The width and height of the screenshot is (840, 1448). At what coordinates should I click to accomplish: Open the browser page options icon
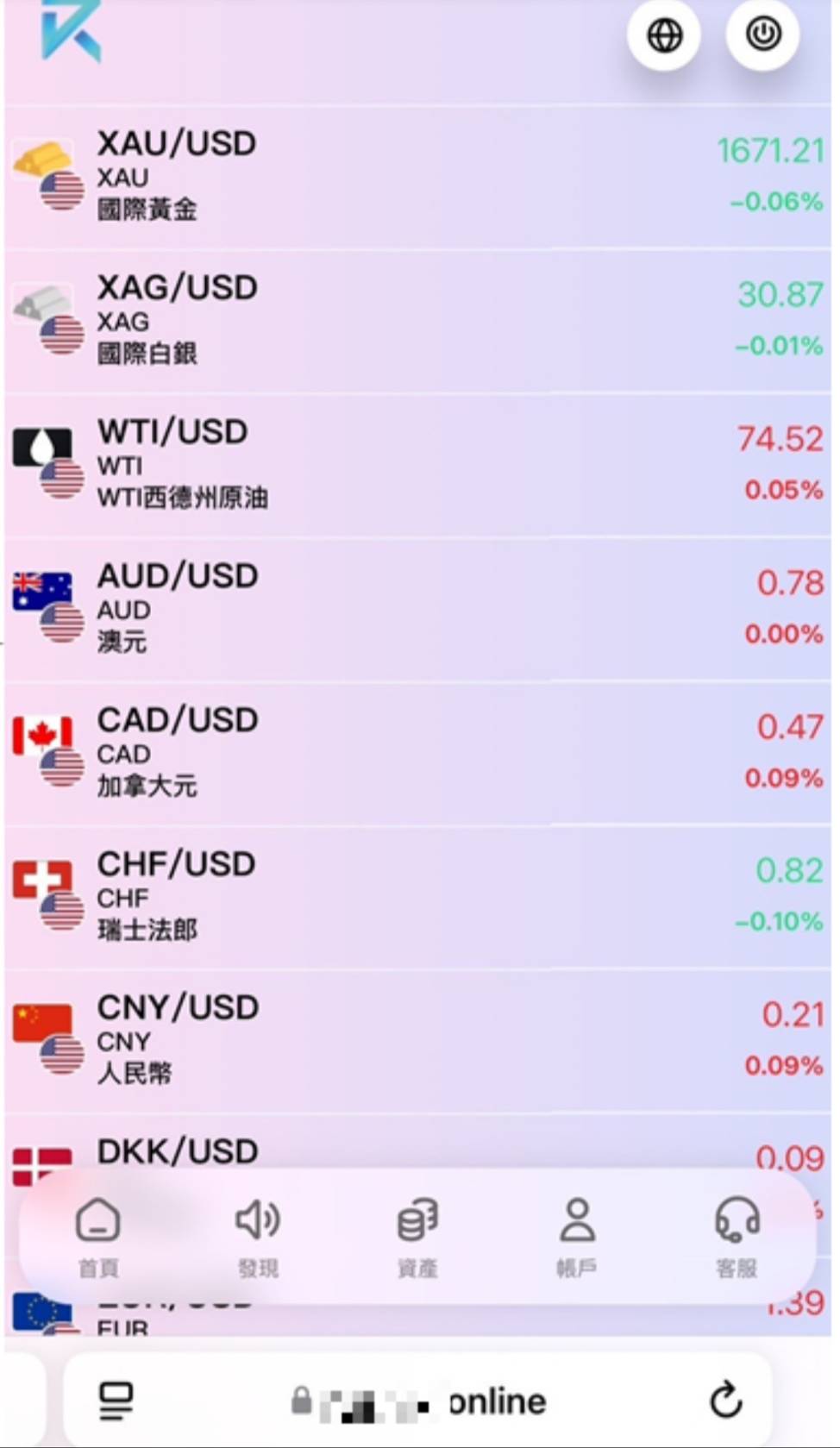116,1401
